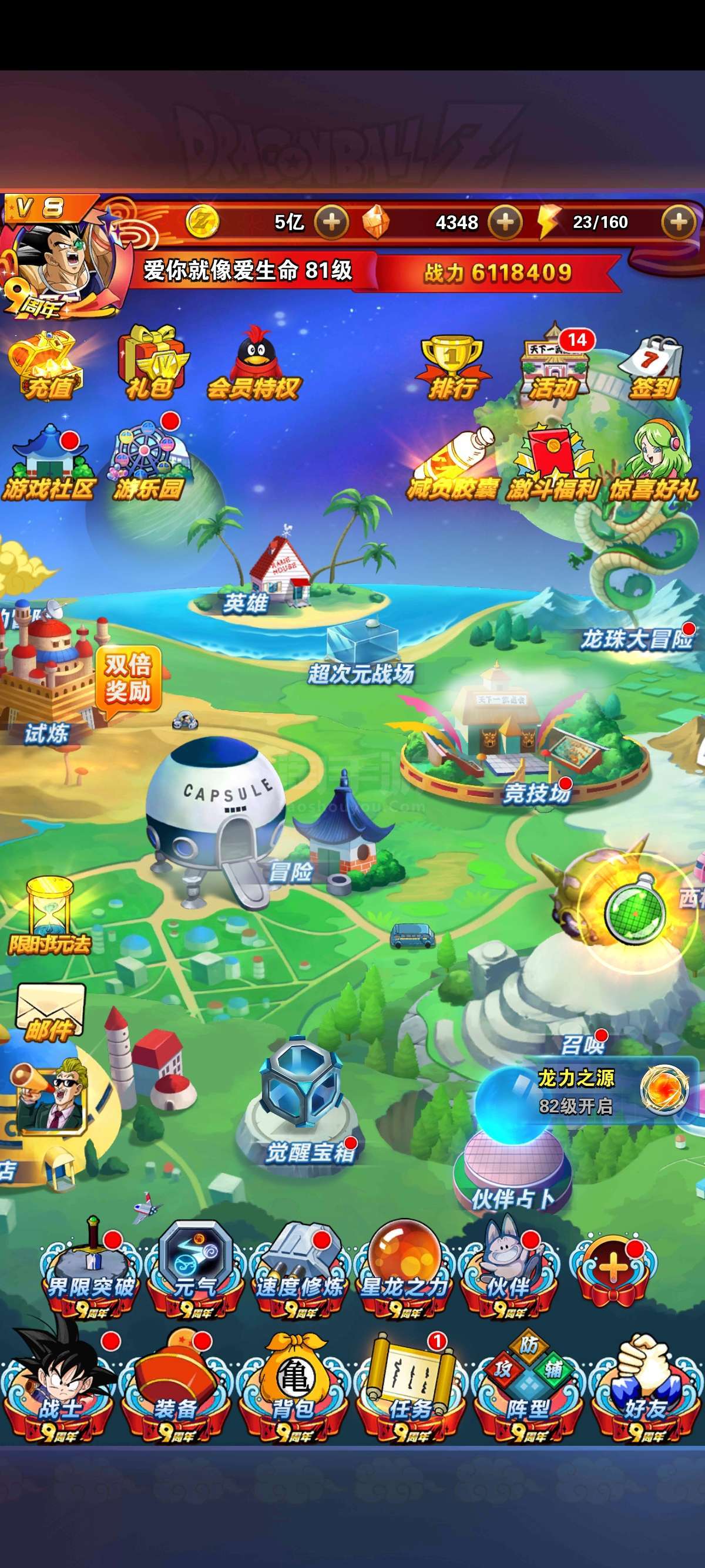Tap the 签到 daily check-in calendar
705x1568 pixels.
click(x=653, y=367)
